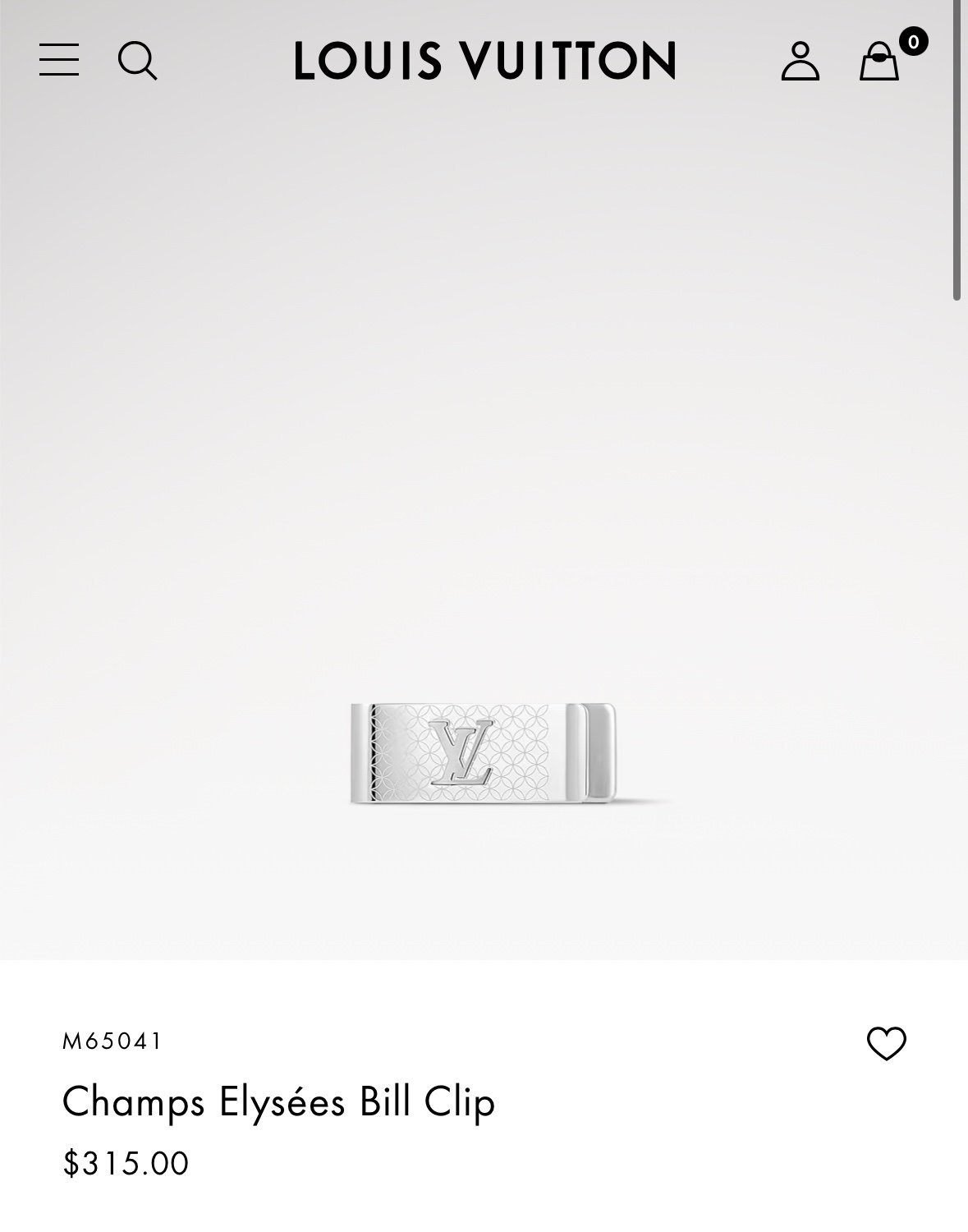View the shopping bag
This screenshot has width=968, height=1232.
click(x=879, y=61)
